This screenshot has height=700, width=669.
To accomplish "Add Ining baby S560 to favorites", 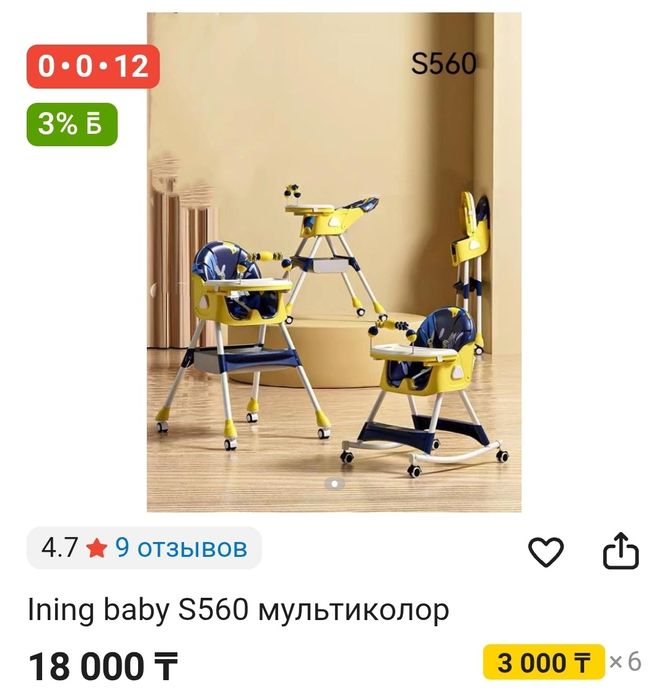I will (545, 551).
